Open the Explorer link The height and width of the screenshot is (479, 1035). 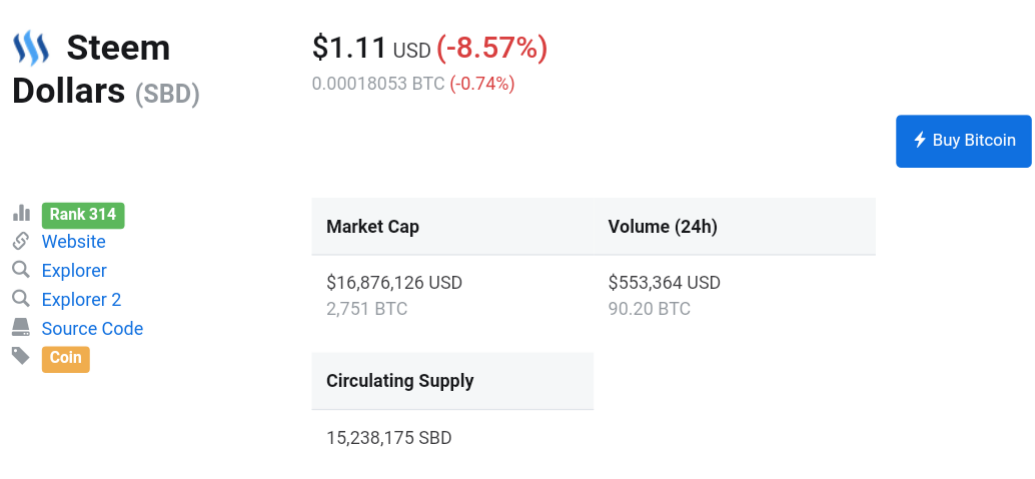[x=74, y=271]
